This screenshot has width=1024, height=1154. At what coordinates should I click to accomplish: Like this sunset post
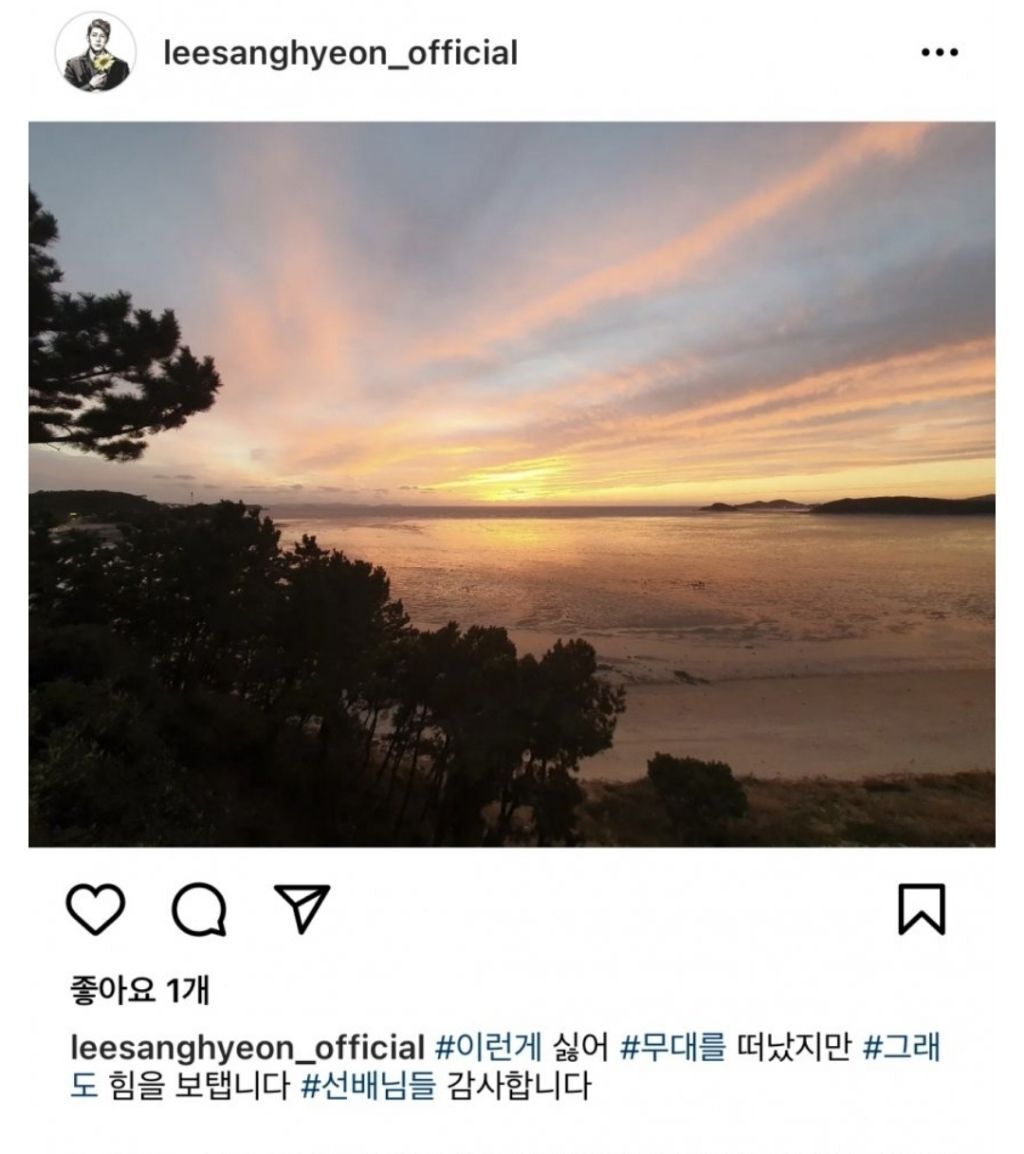(95, 909)
